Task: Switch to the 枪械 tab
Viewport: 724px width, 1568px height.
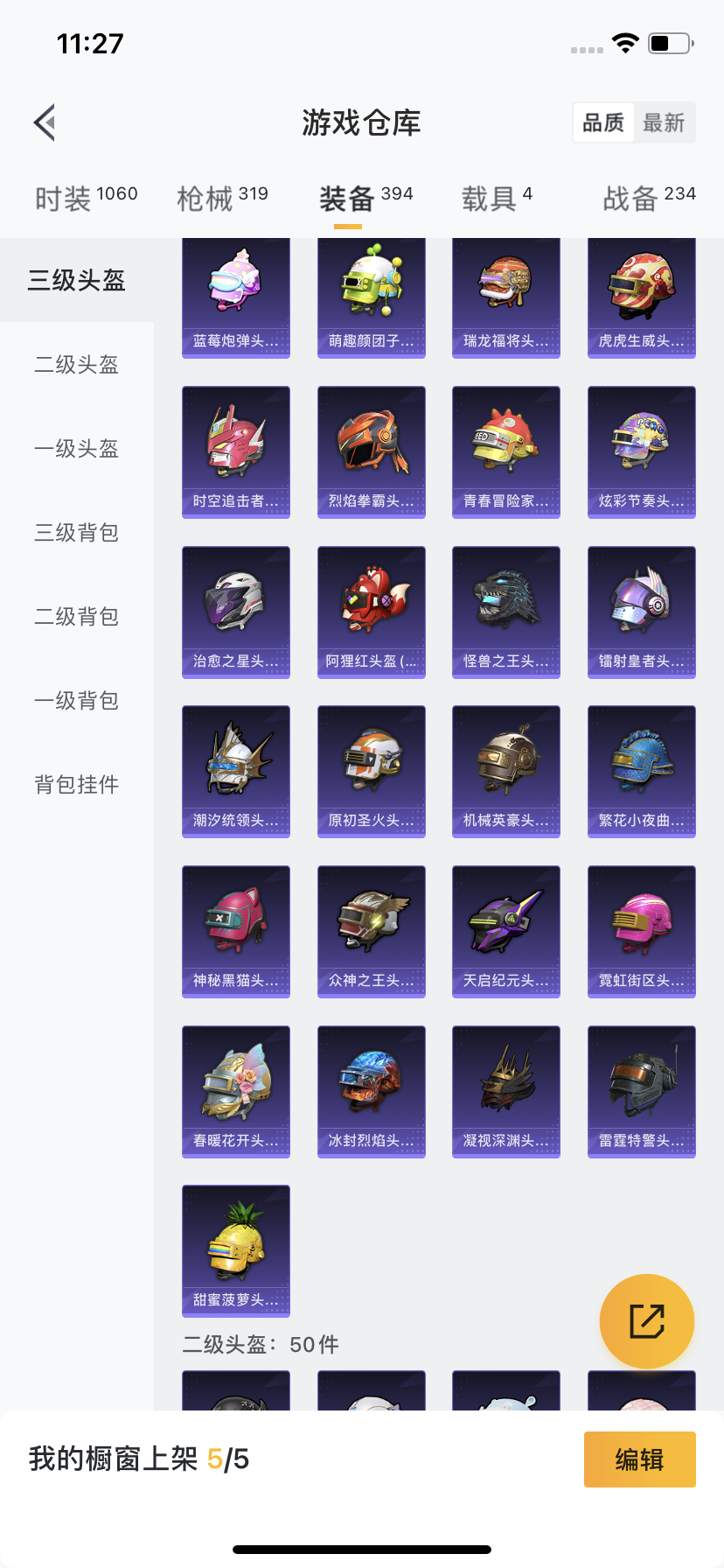Action: [222, 199]
